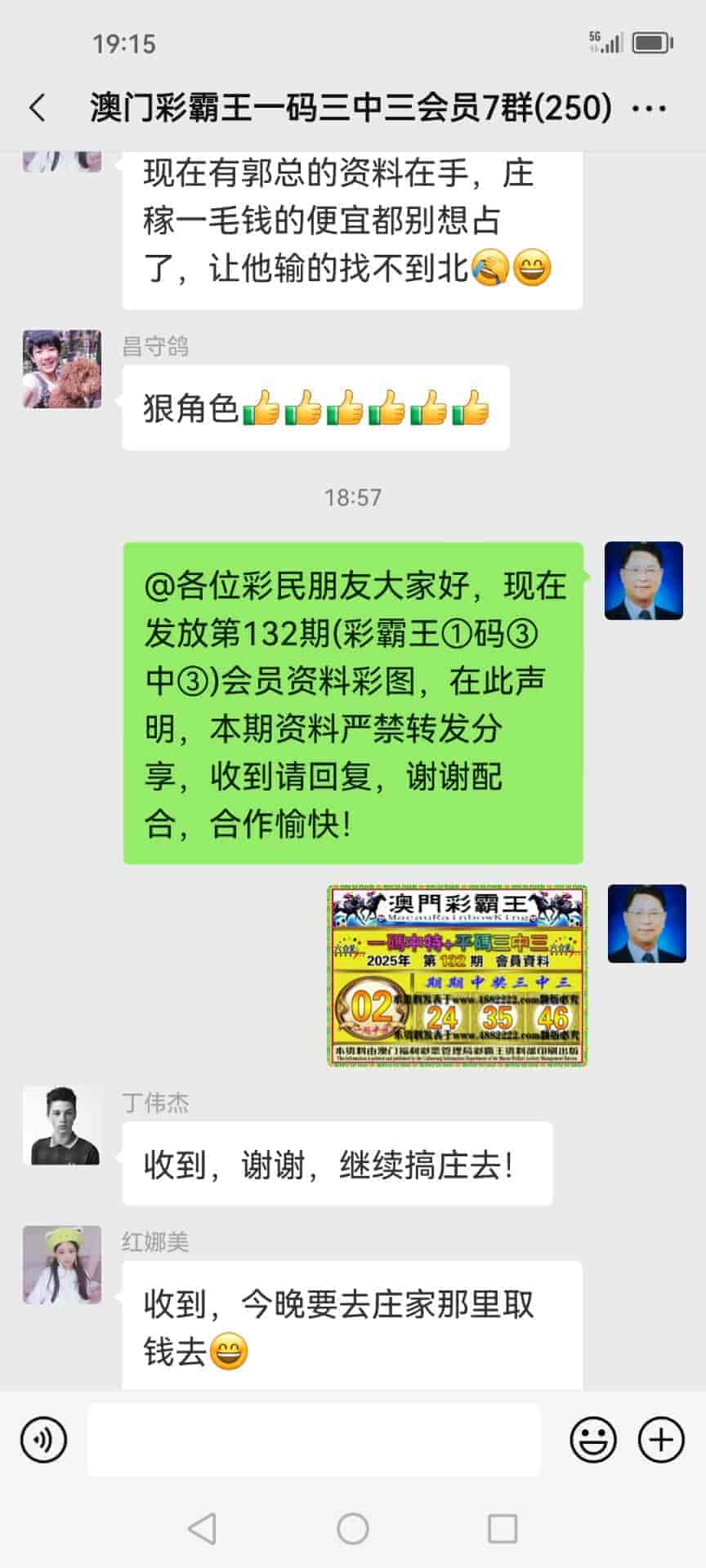View 丁伟杰's profile avatar
The width and height of the screenshot is (706, 1568).
click(62, 1125)
